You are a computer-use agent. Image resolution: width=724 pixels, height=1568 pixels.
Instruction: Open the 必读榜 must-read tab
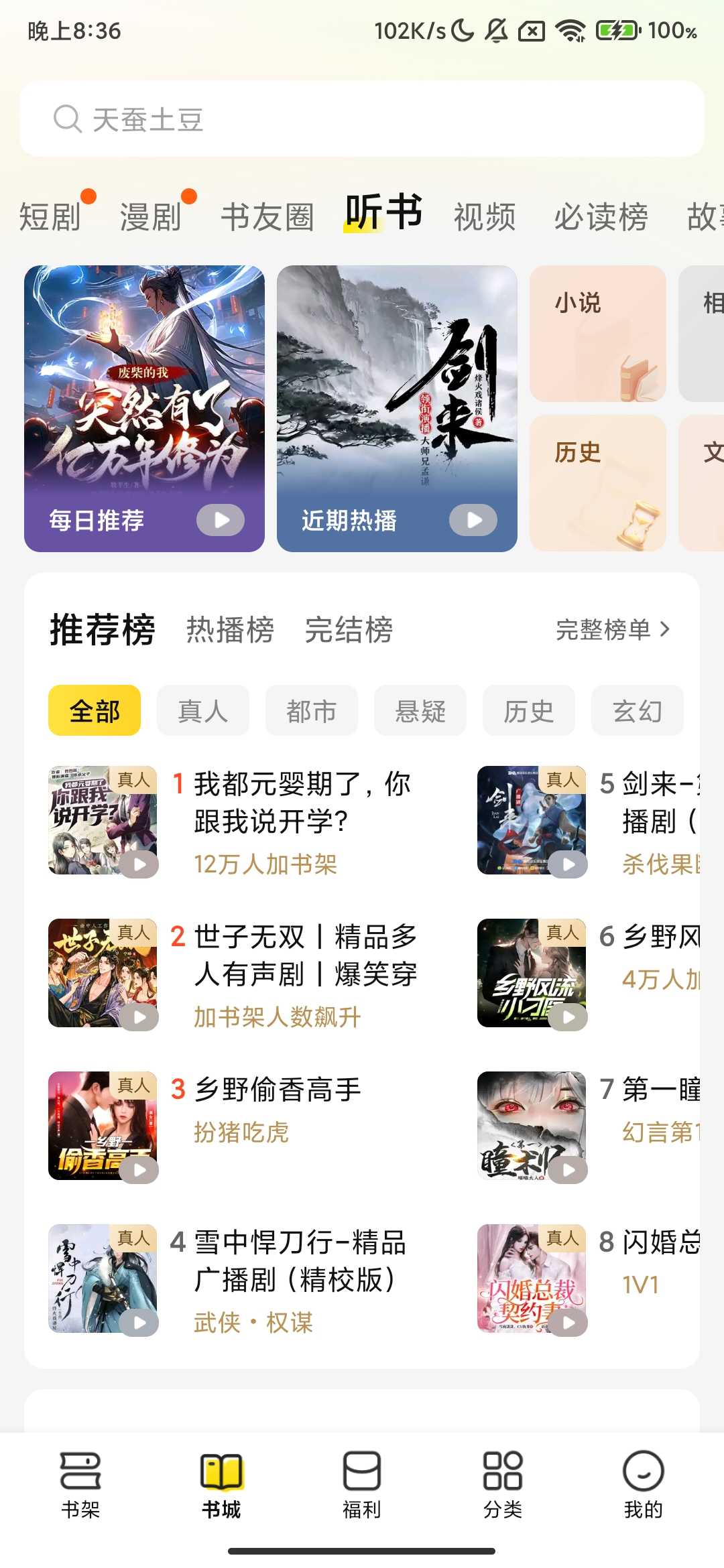coord(601,216)
